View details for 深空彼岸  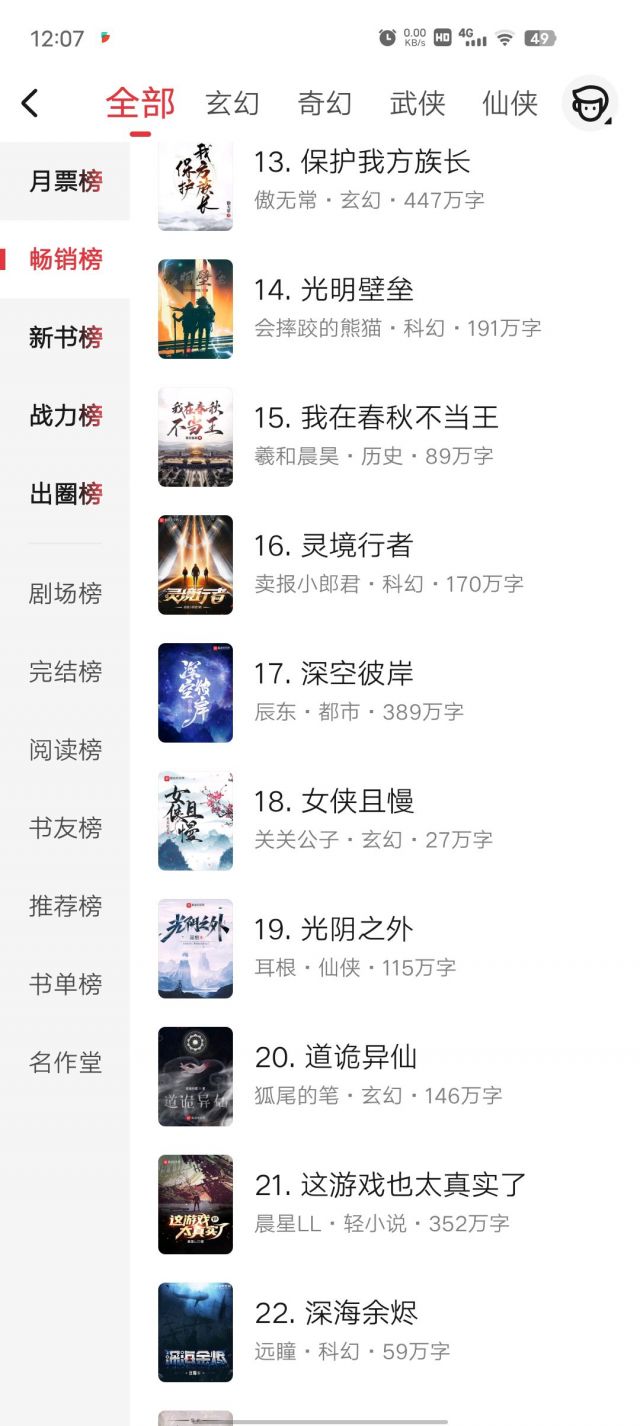click(x=356, y=674)
